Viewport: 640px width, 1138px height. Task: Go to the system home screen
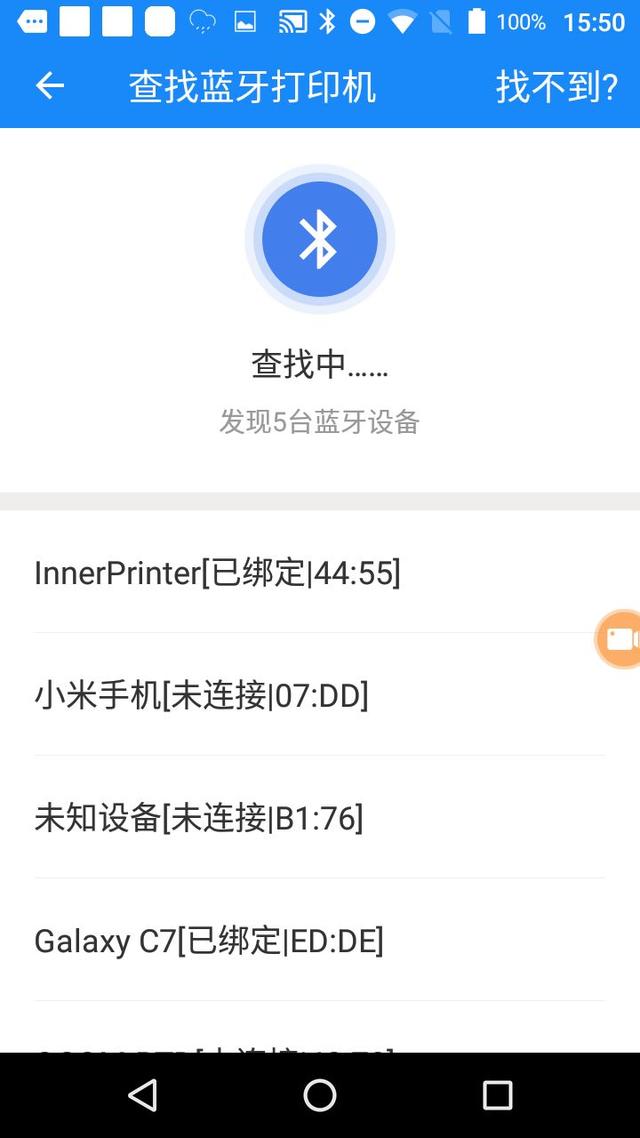click(x=319, y=1095)
